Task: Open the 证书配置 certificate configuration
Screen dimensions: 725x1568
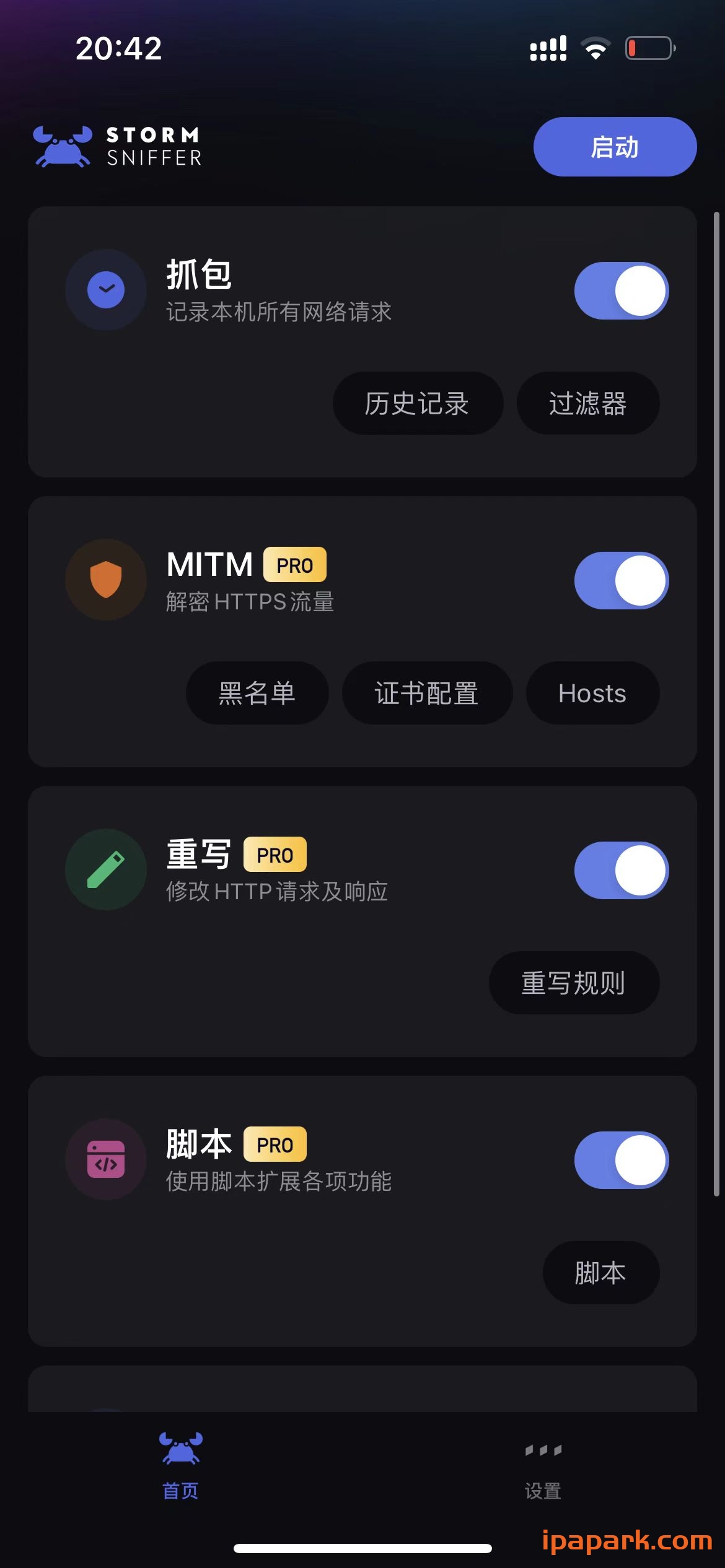Action: point(427,693)
